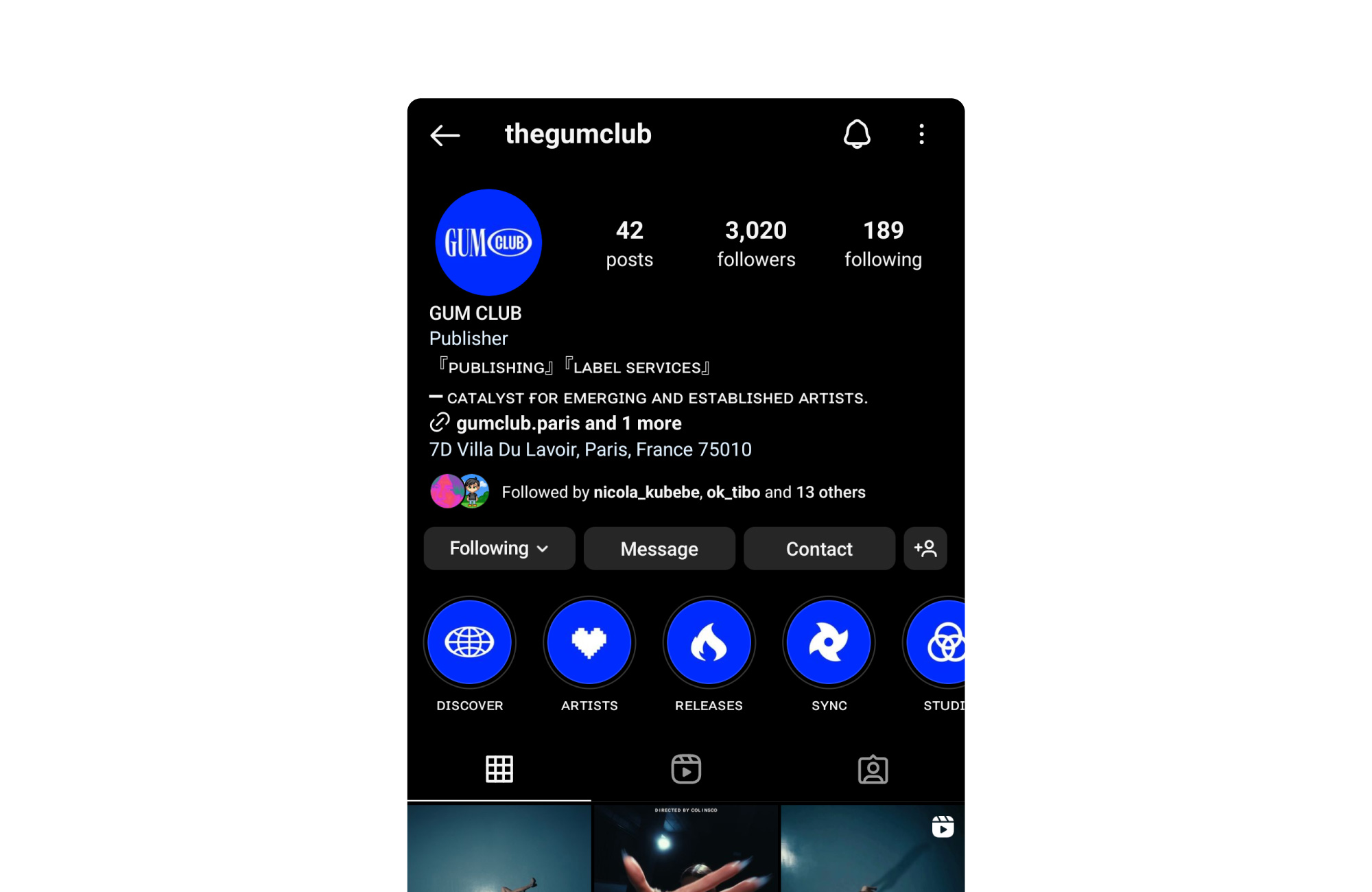
Task: Open the 7D Villa Du Lavoir address
Action: [x=590, y=449]
